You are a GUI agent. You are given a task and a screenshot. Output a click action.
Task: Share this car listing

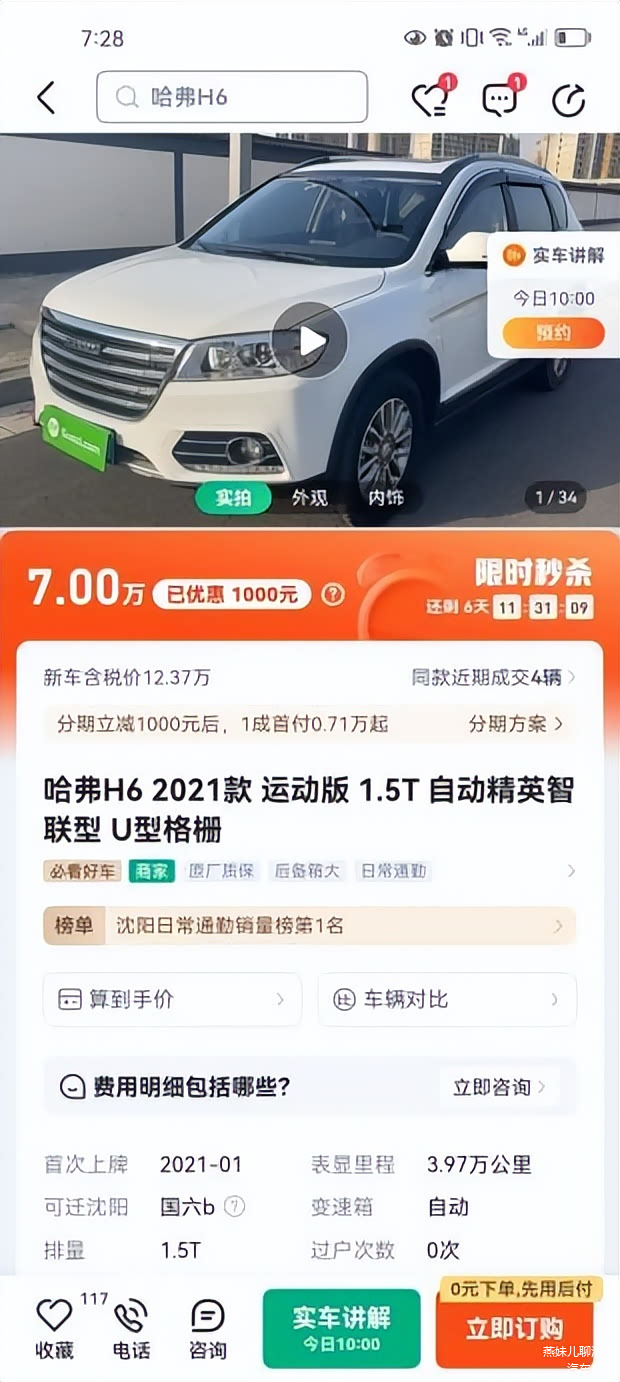(569, 99)
